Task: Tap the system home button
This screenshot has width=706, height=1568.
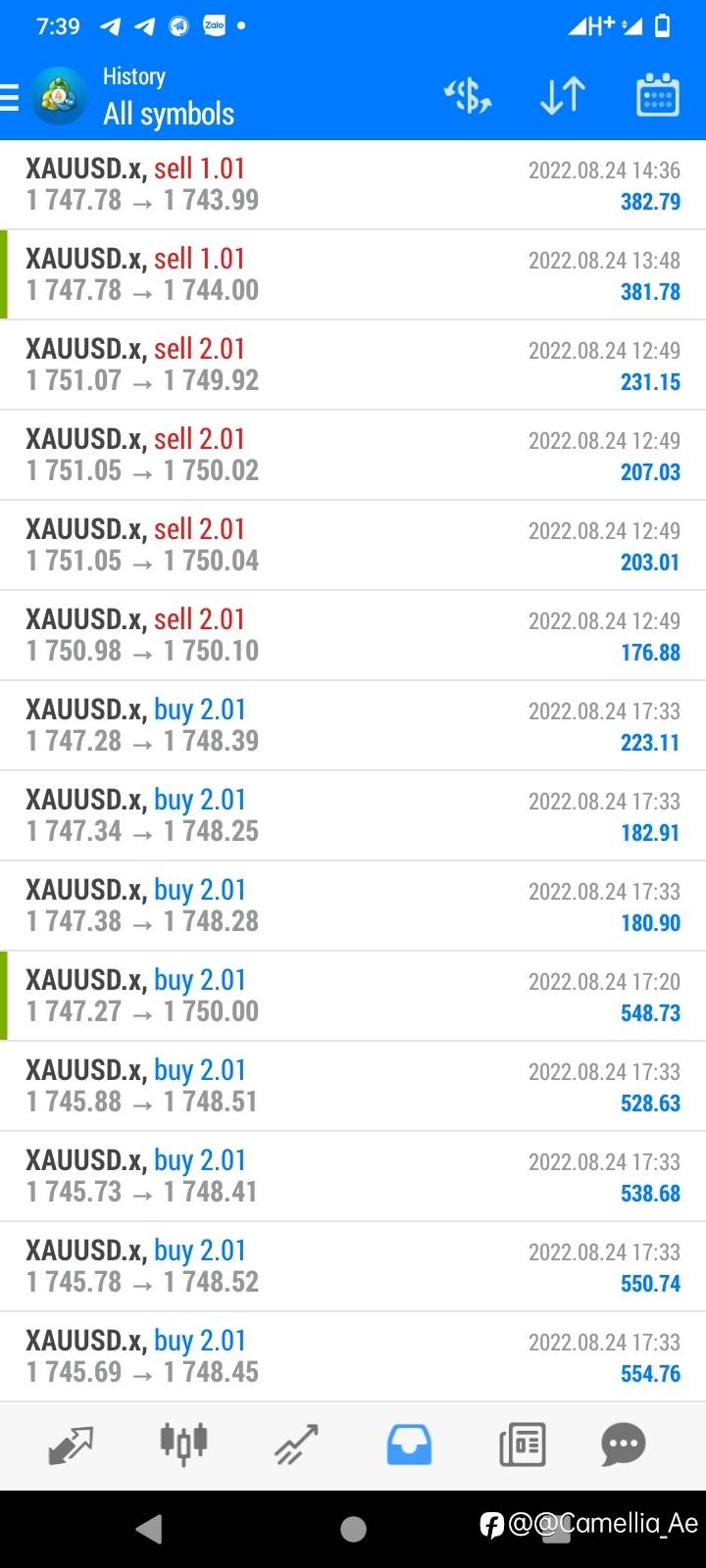Action: (353, 1529)
